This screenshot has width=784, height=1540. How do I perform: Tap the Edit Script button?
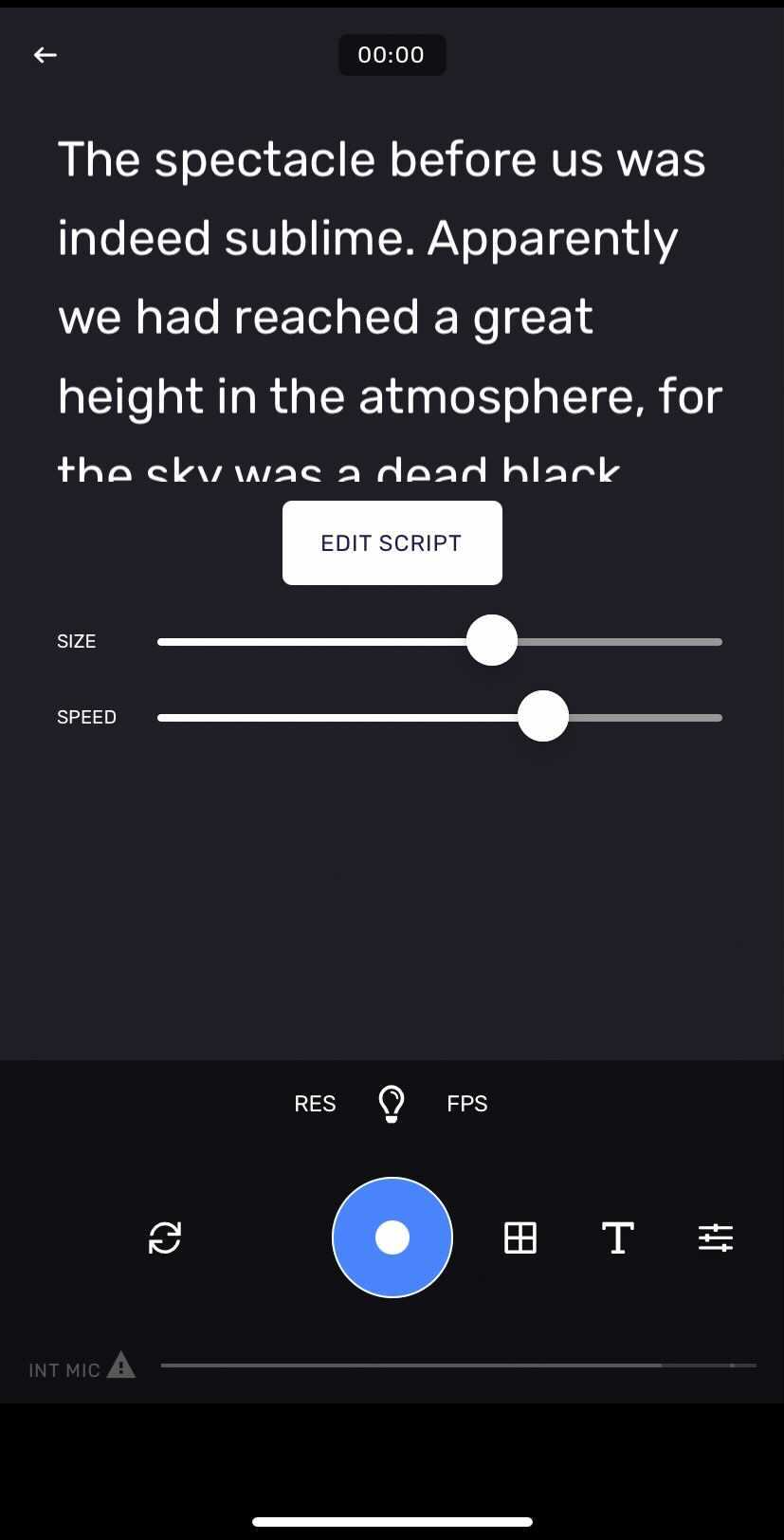[x=392, y=543]
